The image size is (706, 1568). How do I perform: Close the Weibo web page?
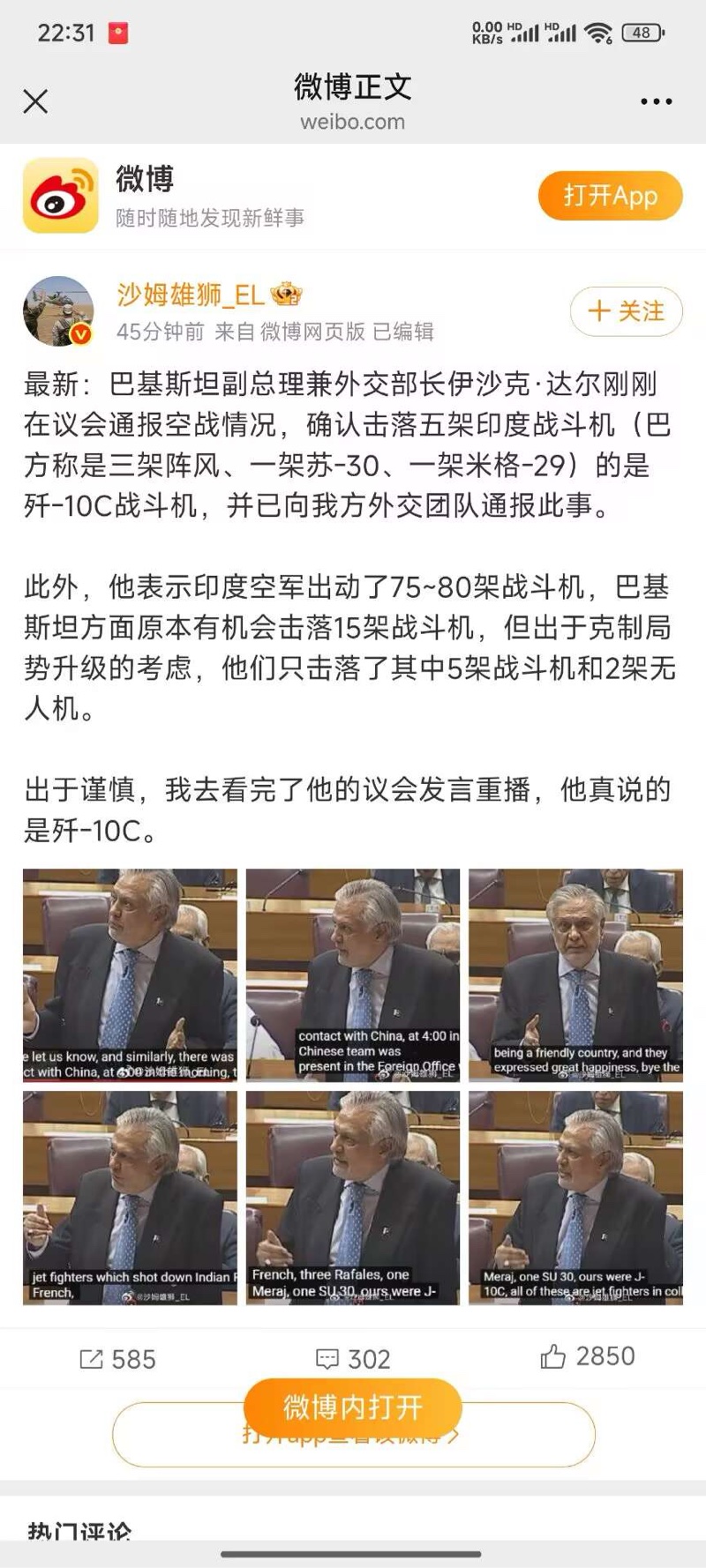[35, 102]
